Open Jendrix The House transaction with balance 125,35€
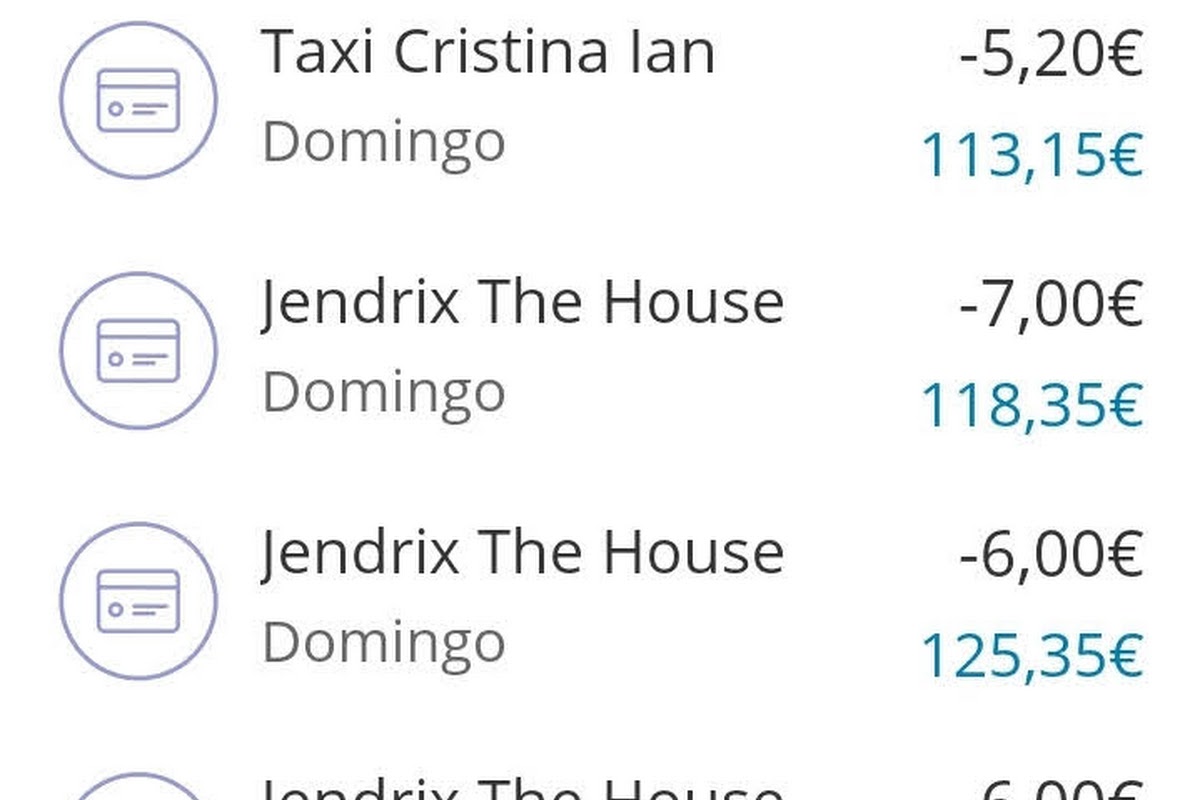Screen dimensions: 1200x800 click(x=600, y=600)
